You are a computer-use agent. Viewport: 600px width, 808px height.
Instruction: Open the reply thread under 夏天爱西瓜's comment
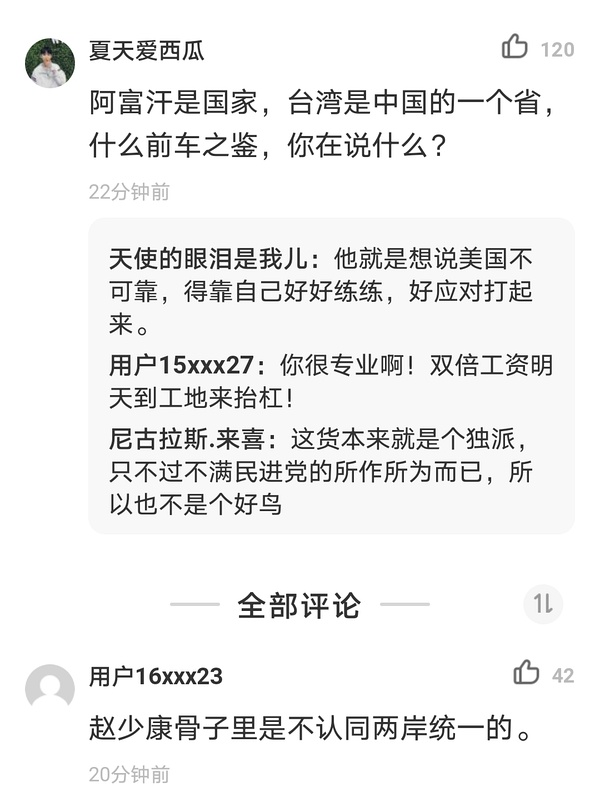tap(330, 376)
